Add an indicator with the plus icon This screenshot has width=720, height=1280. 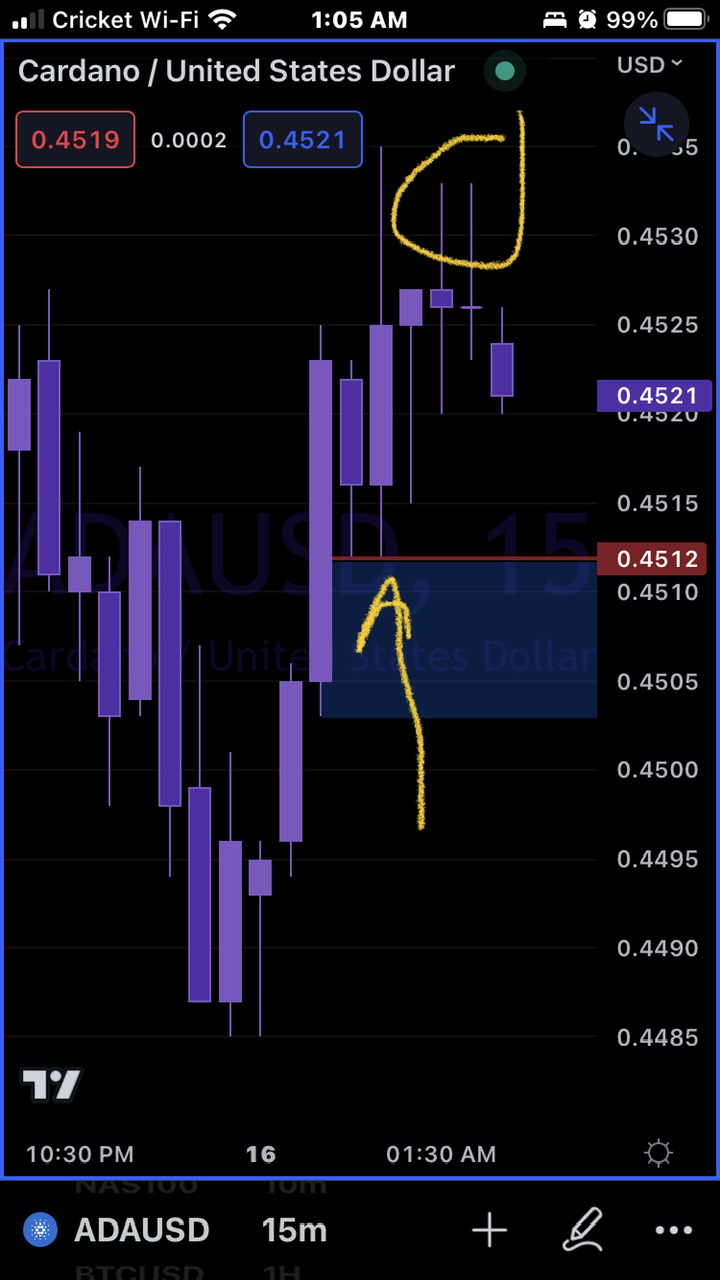click(x=489, y=1230)
